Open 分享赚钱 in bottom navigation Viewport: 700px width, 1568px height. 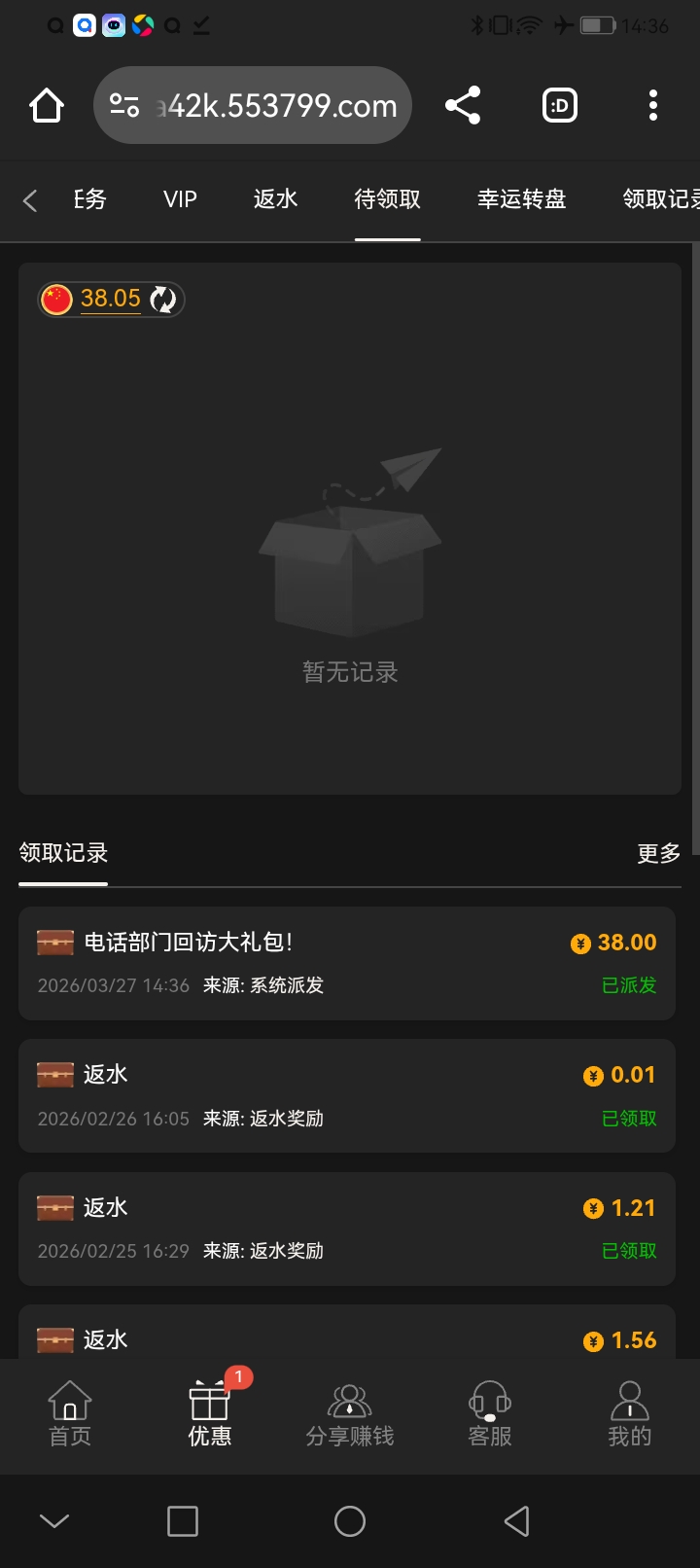pyautogui.click(x=350, y=1414)
